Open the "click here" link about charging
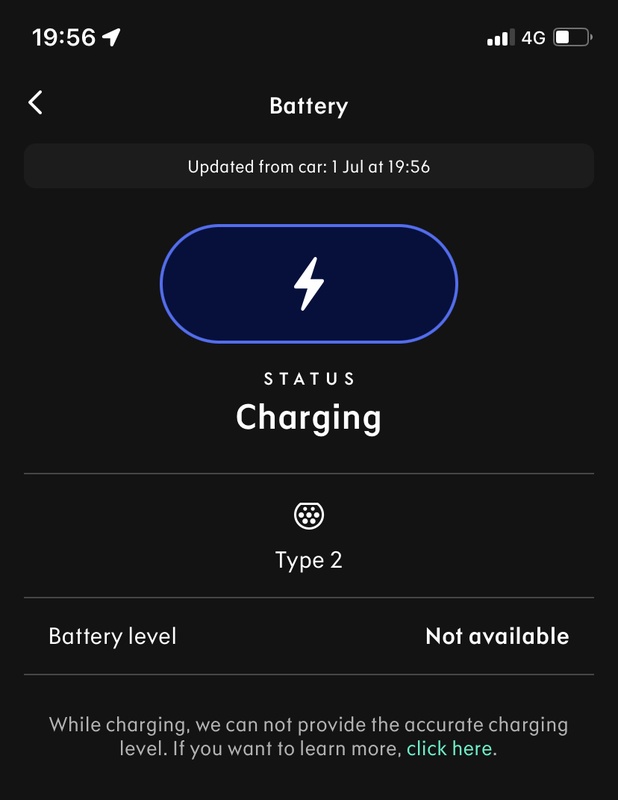This screenshot has width=618, height=800. pyautogui.click(x=449, y=748)
